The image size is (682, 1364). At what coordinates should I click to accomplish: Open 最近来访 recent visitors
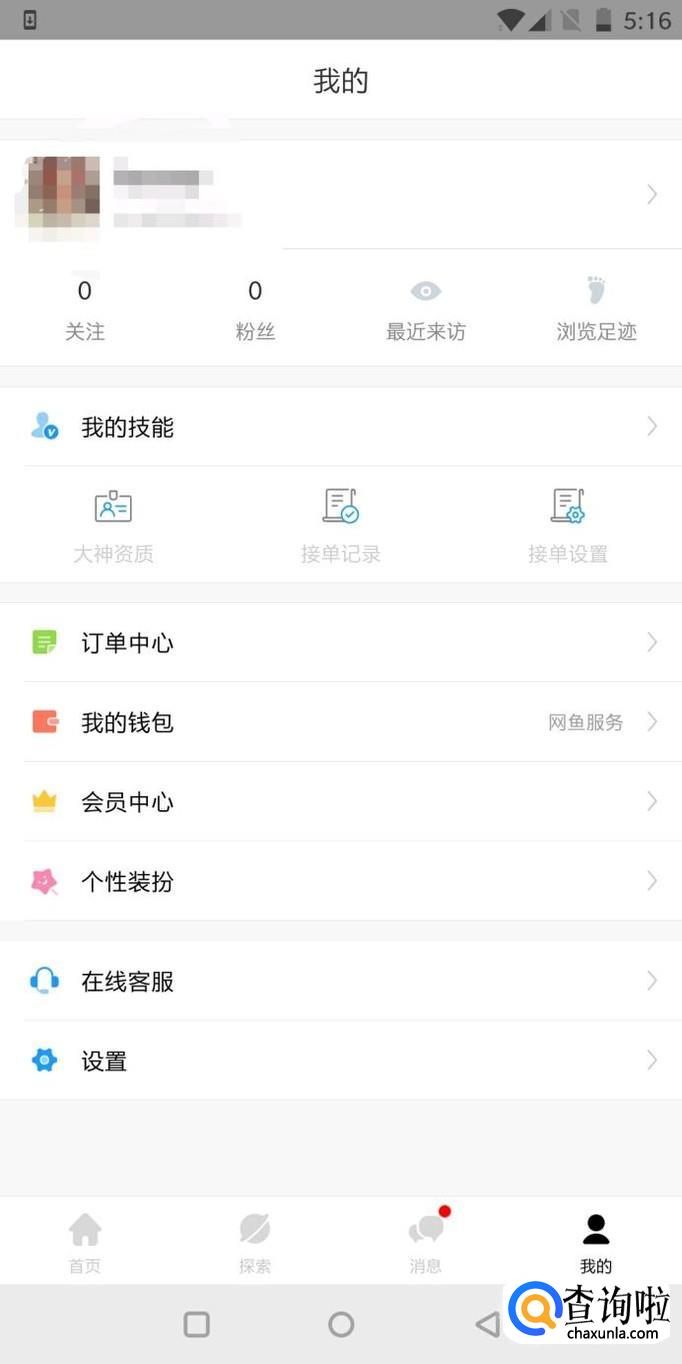426,310
